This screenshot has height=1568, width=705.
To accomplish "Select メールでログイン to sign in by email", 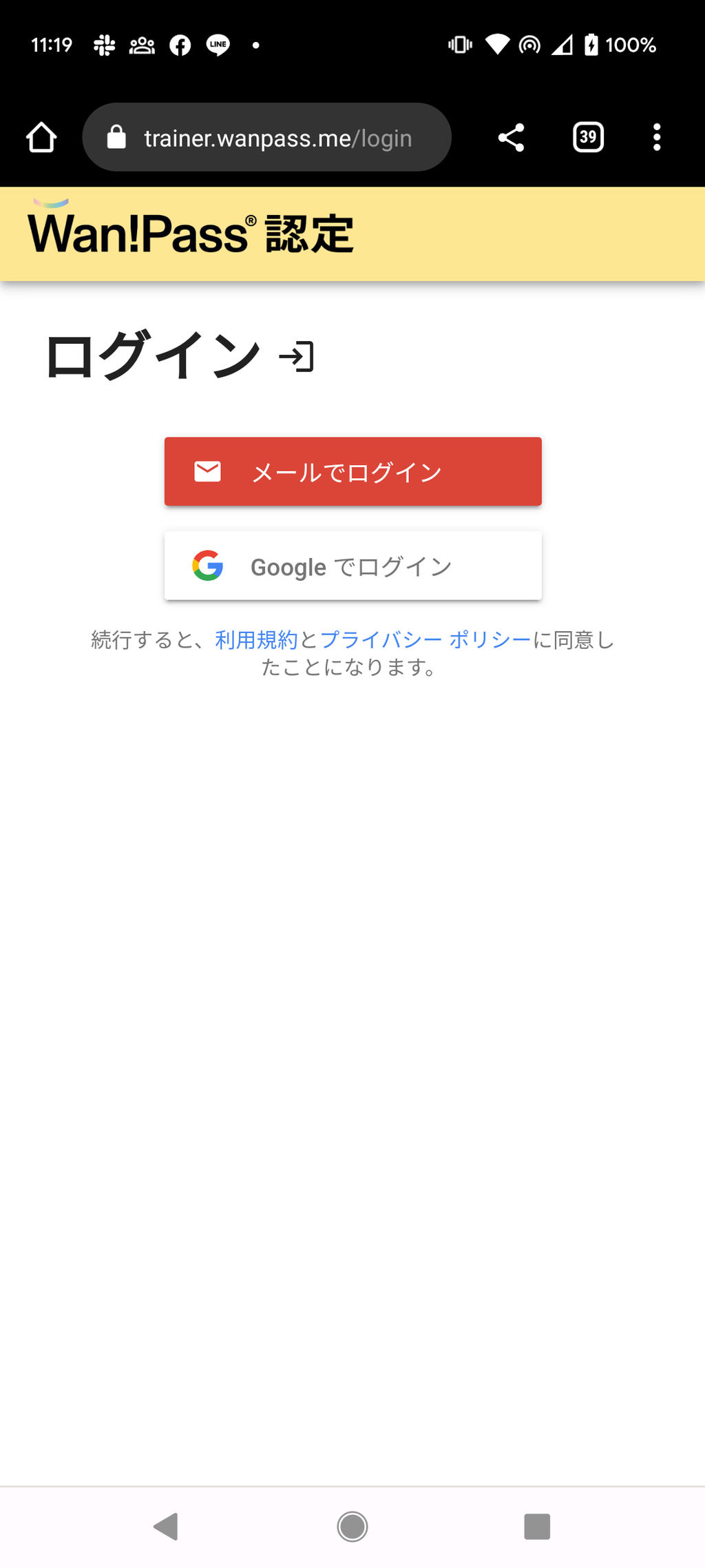I will click(x=352, y=471).
